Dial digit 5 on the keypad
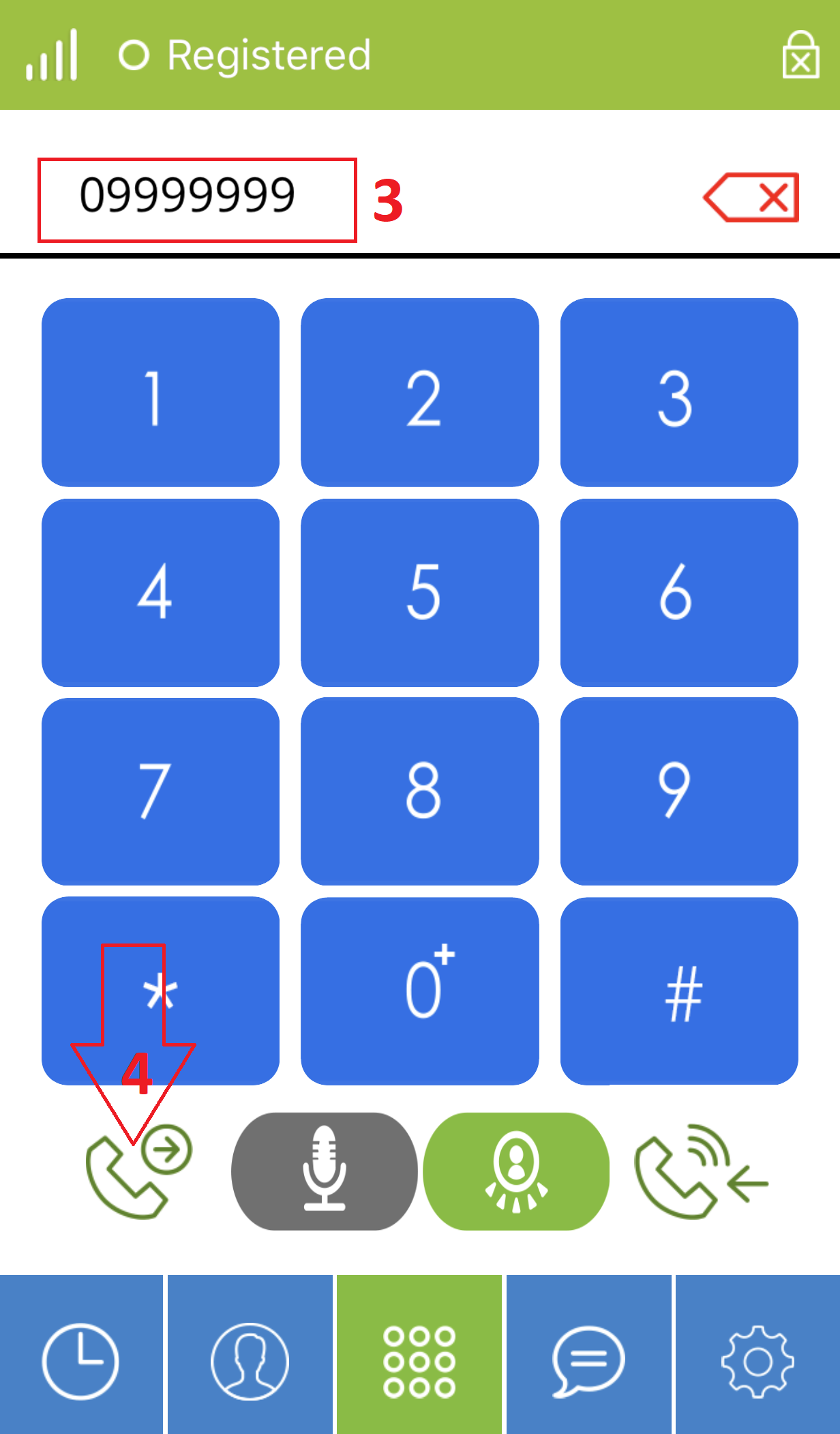The width and height of the screenshot is (840, 1434). (420, 593)
